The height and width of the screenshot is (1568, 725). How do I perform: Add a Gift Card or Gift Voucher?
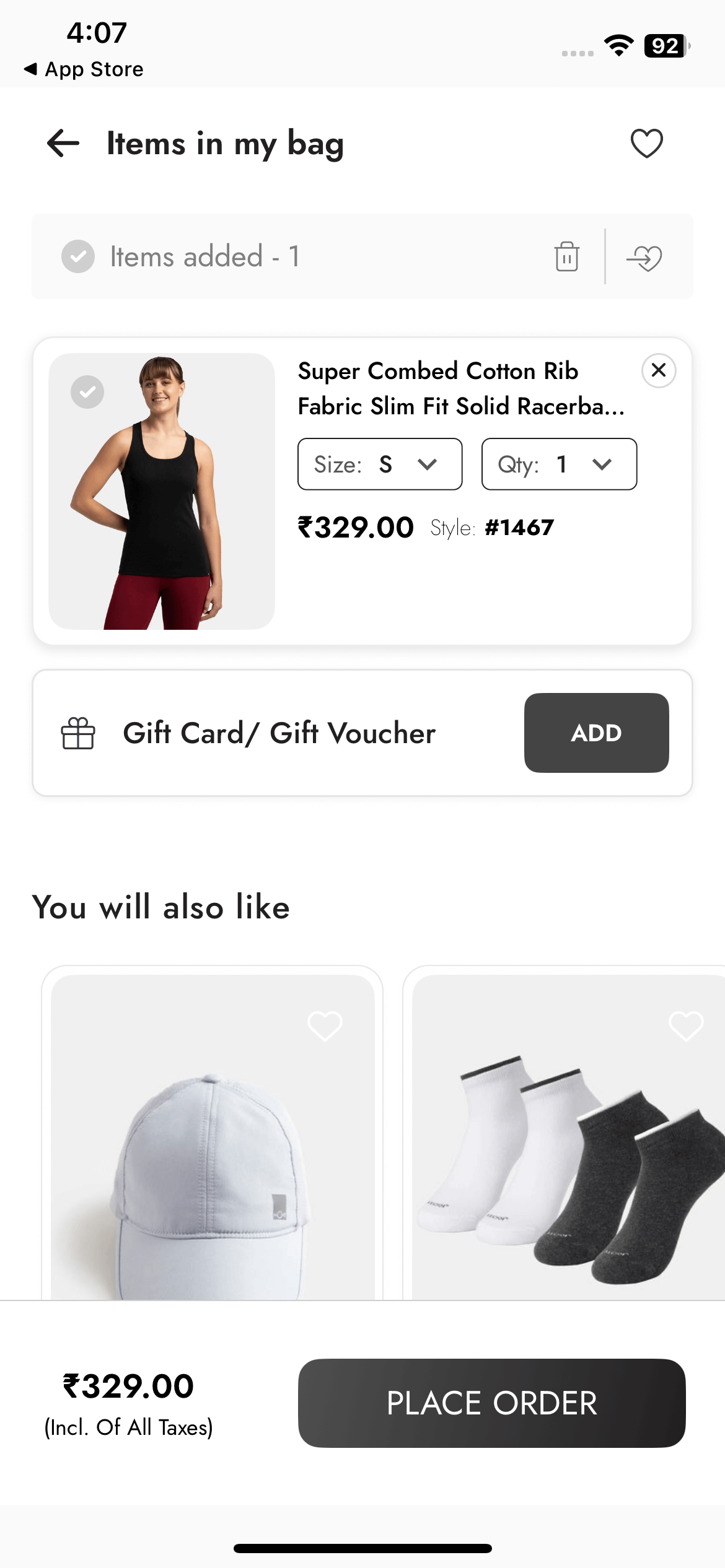(x=596, y=733)
